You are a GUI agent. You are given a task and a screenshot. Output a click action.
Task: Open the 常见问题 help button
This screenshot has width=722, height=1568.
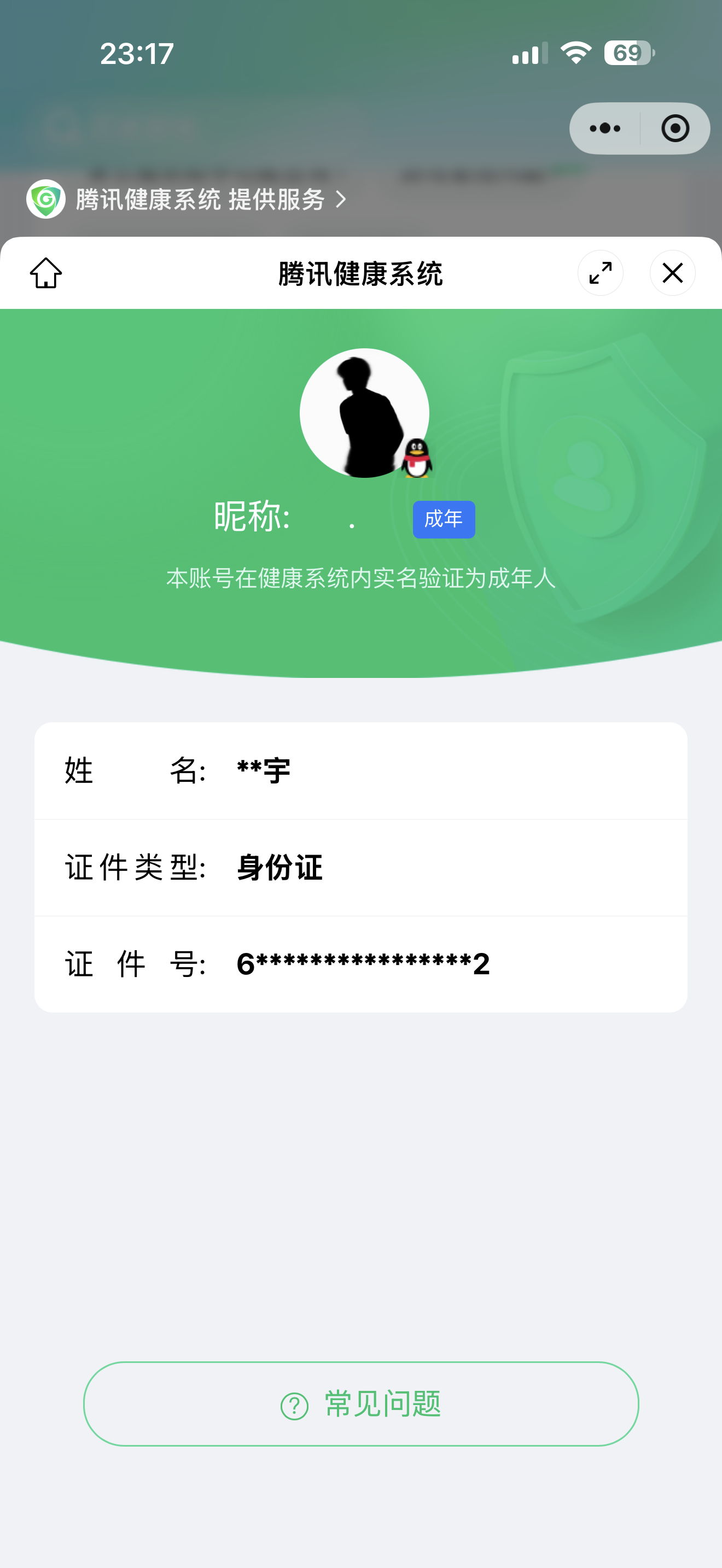361,1403
